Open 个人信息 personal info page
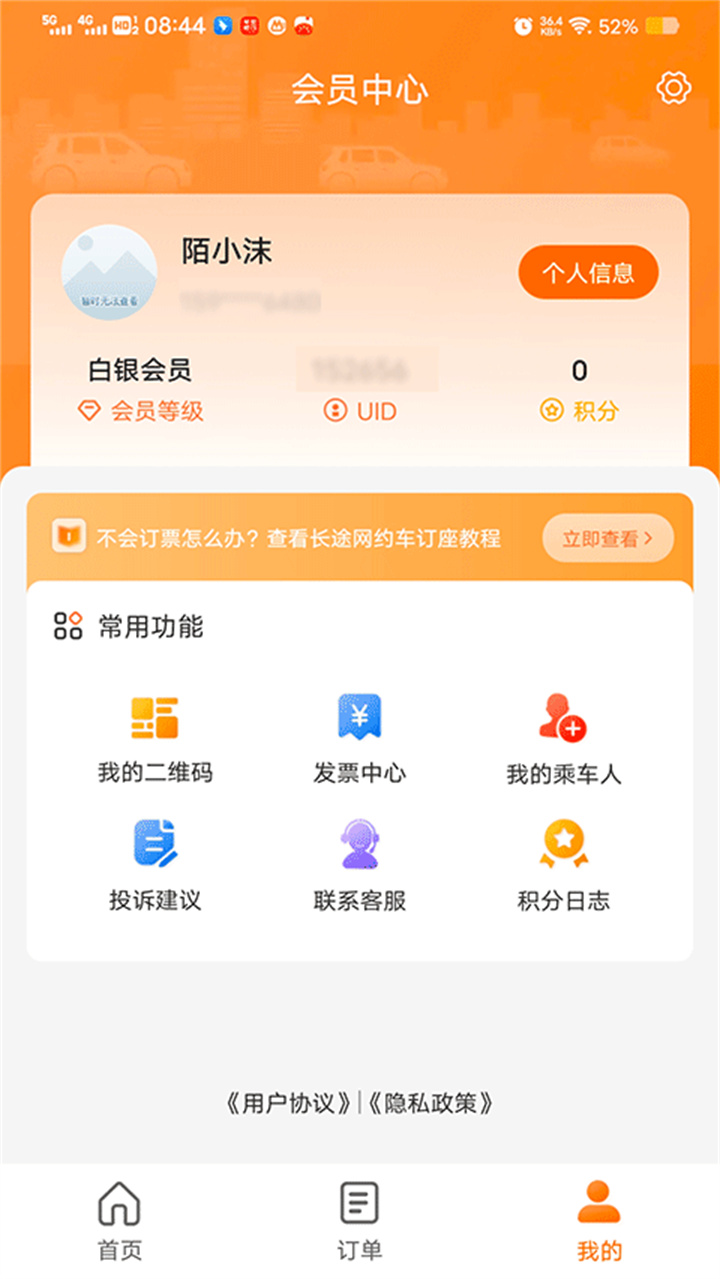 (x=588, y=271)
